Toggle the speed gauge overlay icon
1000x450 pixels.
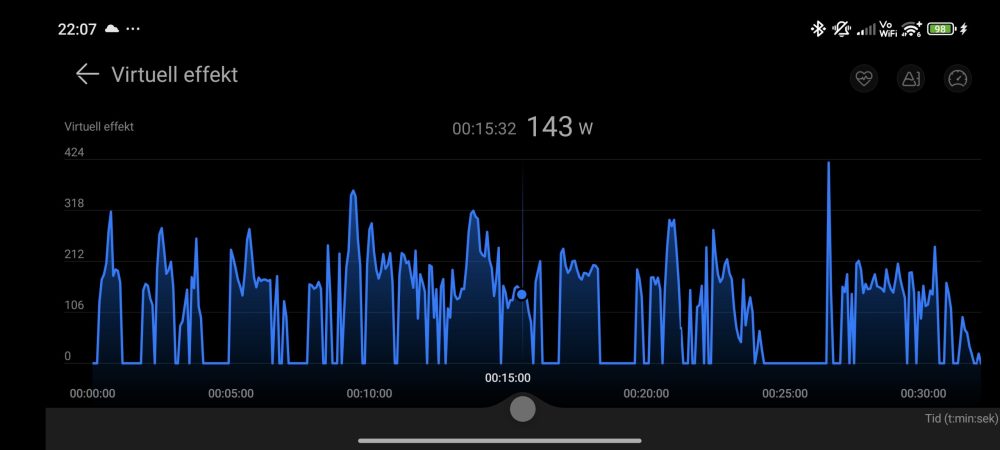point(958,78)
